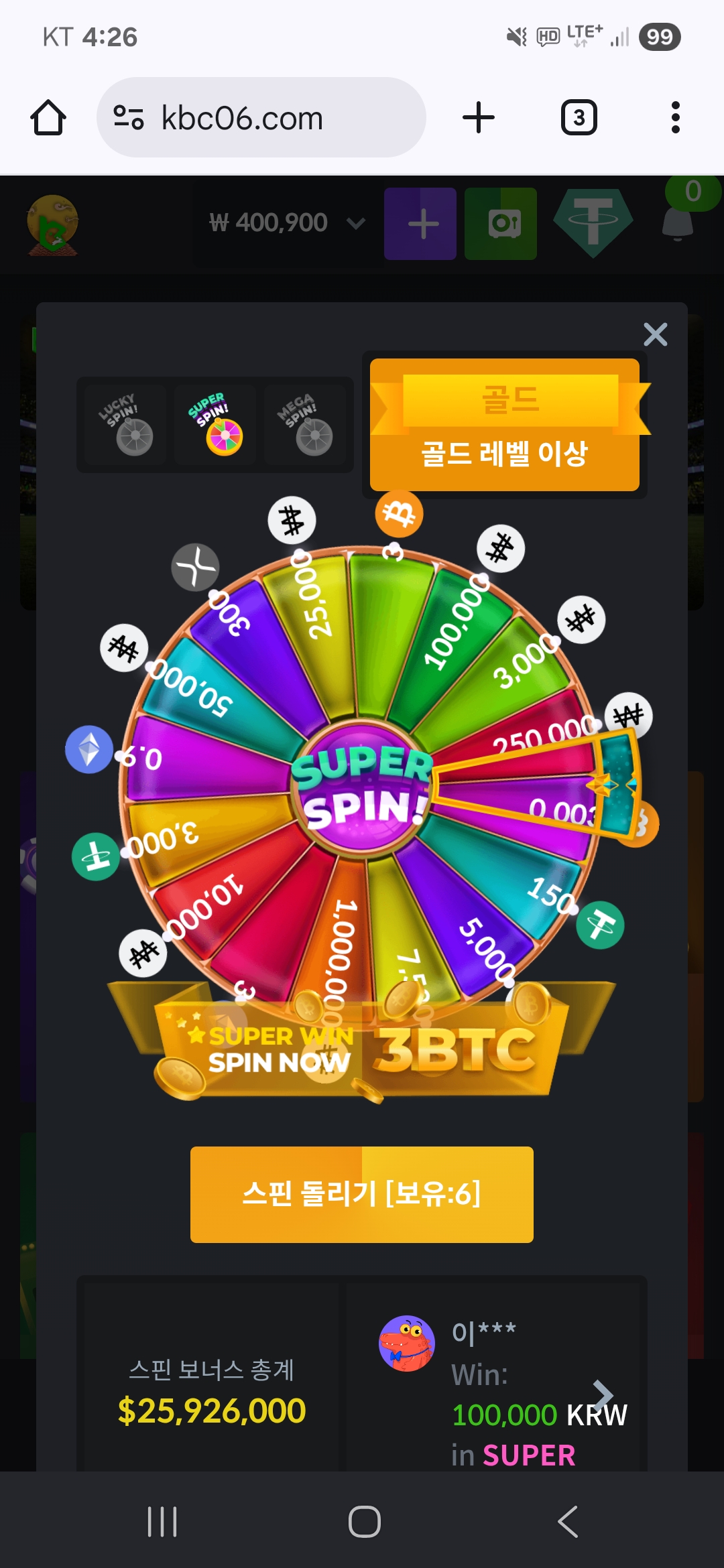Viewport: 724px width, 1568px height.
Task: Switch to the Lucky Spin tab
Action: coord(125,425)
